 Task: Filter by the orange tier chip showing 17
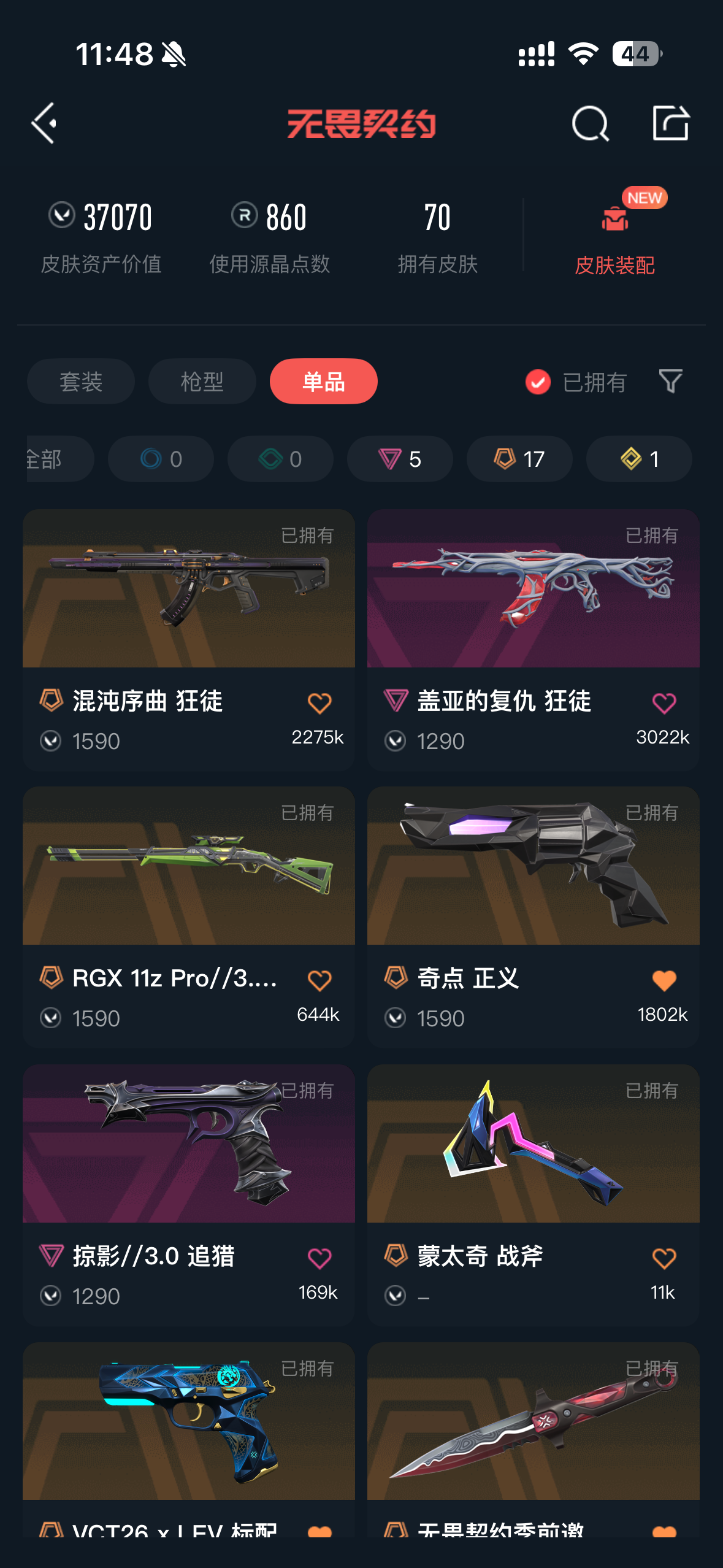[x=519, y=459]
